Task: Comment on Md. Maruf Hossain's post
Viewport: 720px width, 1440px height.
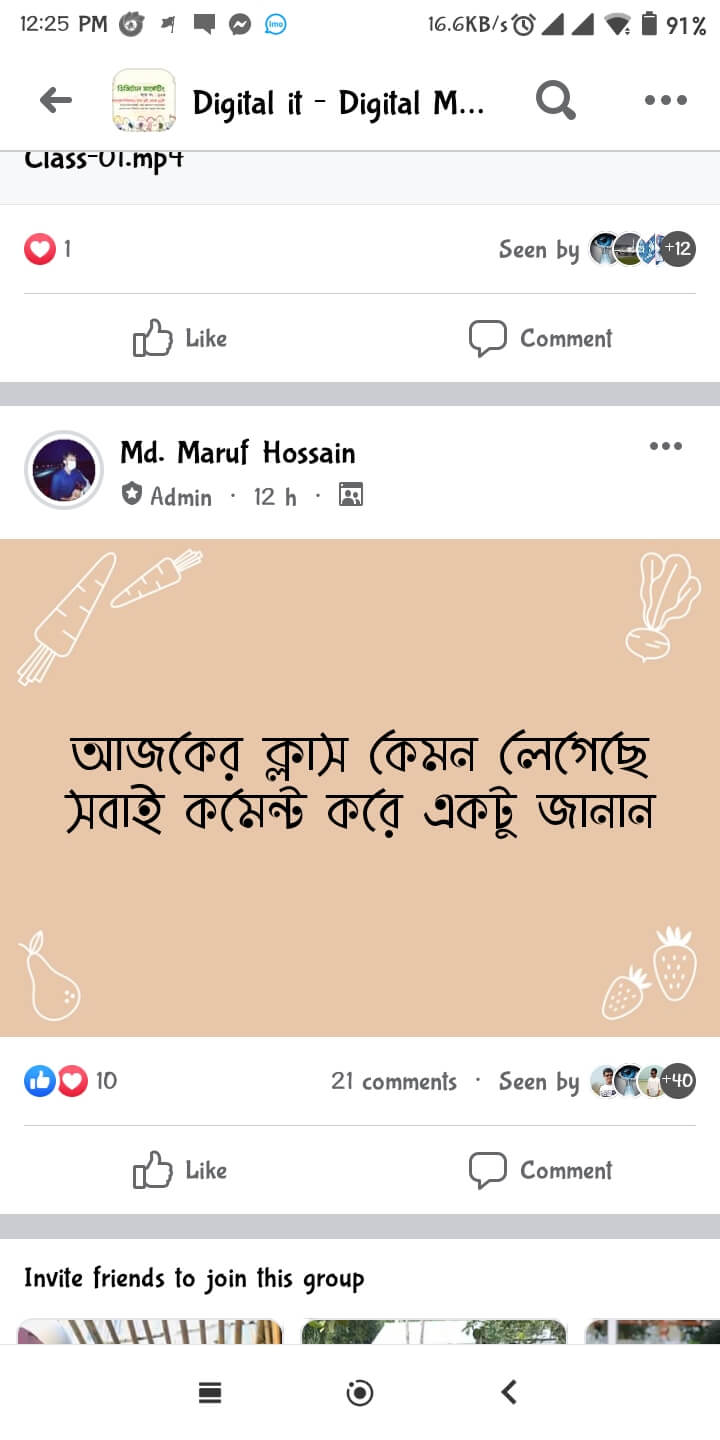Action: (541, 1170)
